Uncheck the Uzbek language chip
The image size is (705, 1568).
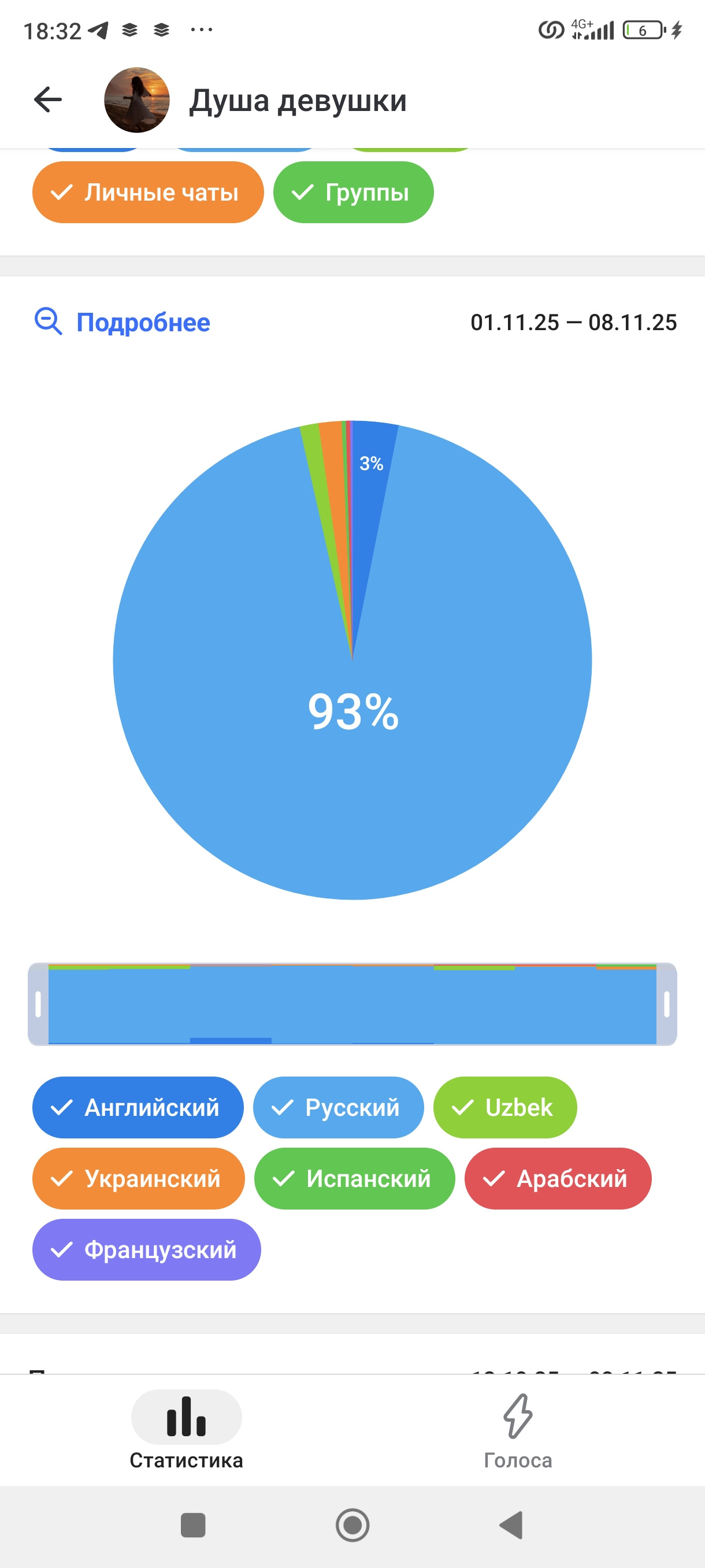(504, 1107)
